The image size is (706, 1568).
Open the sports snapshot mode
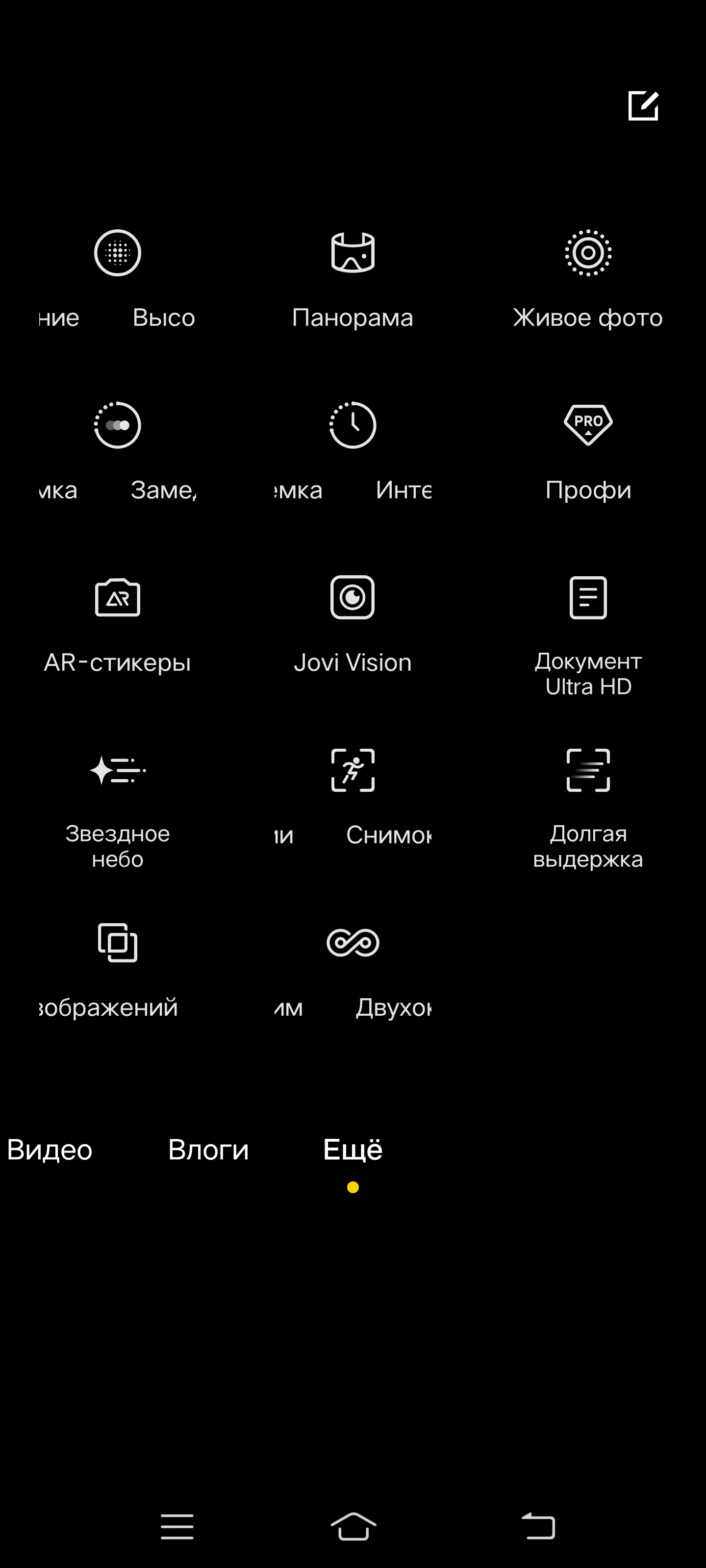coord(353,771)
